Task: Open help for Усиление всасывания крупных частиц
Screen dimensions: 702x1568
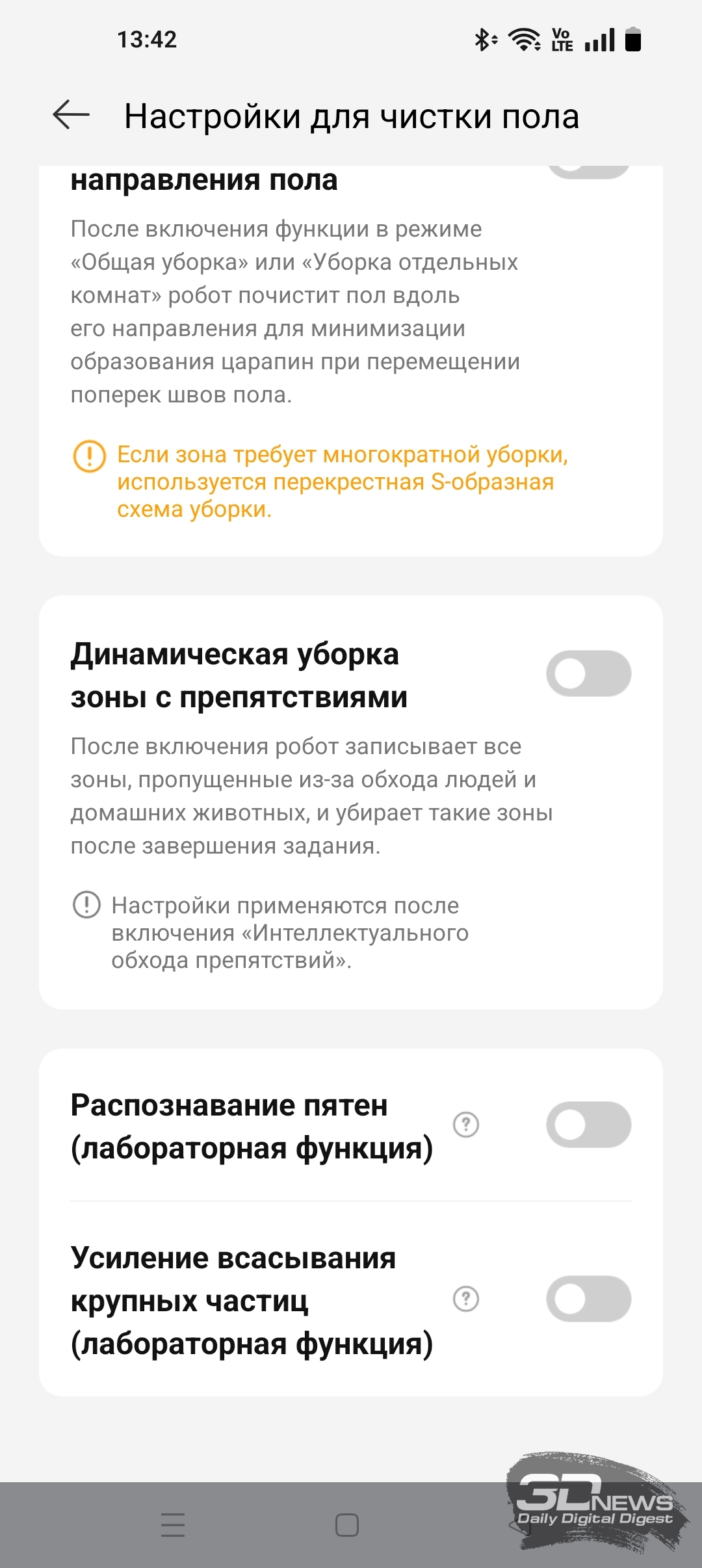Action: tap(465, 1299)
